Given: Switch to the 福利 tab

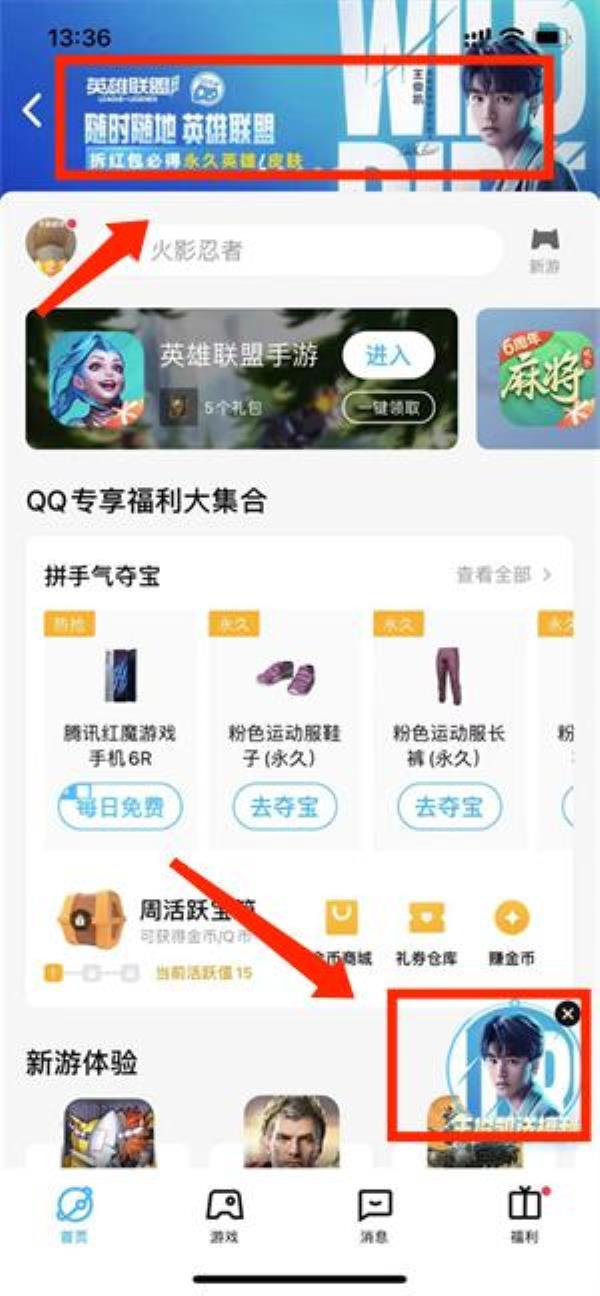Looking at the screenshot, I should (x=524, y=1215).
